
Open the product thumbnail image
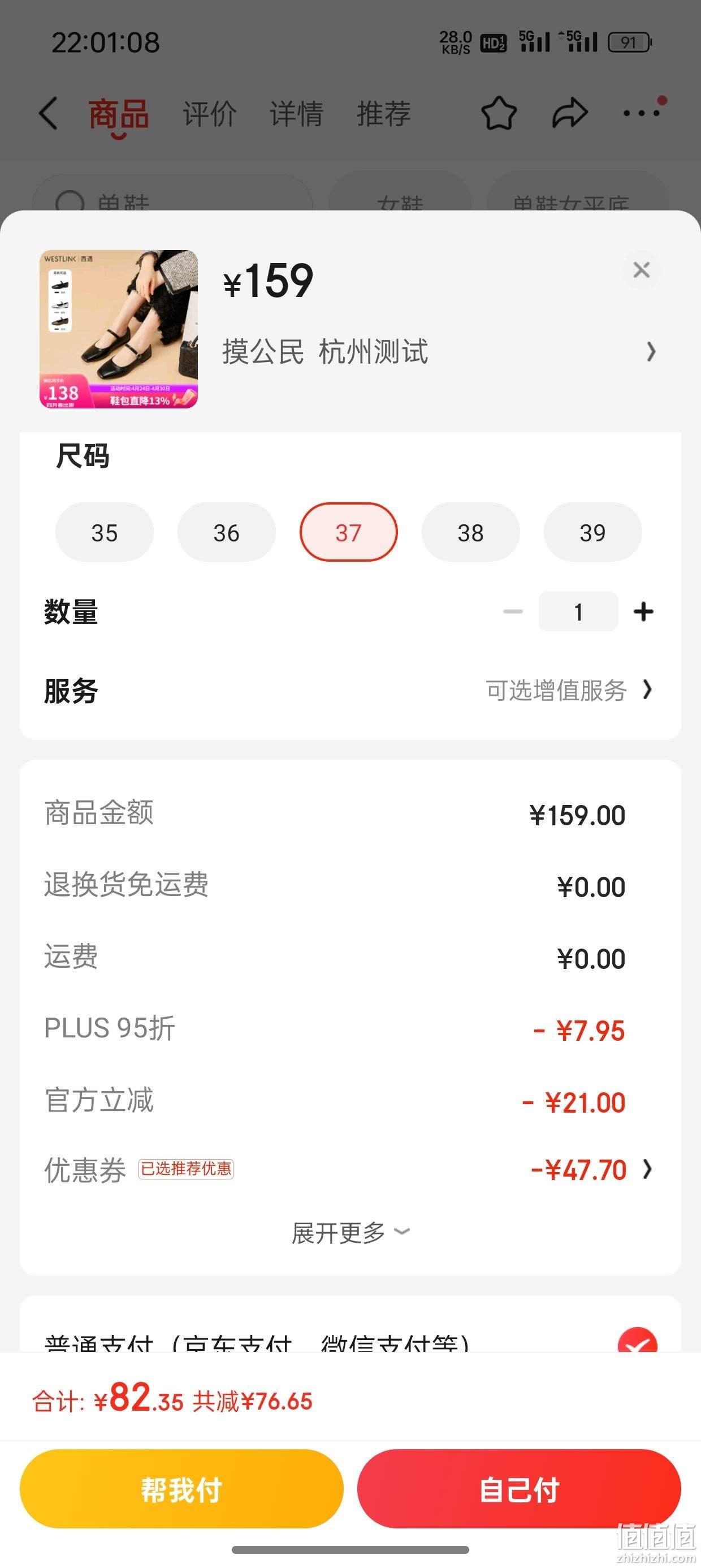(x=119, y=329)
